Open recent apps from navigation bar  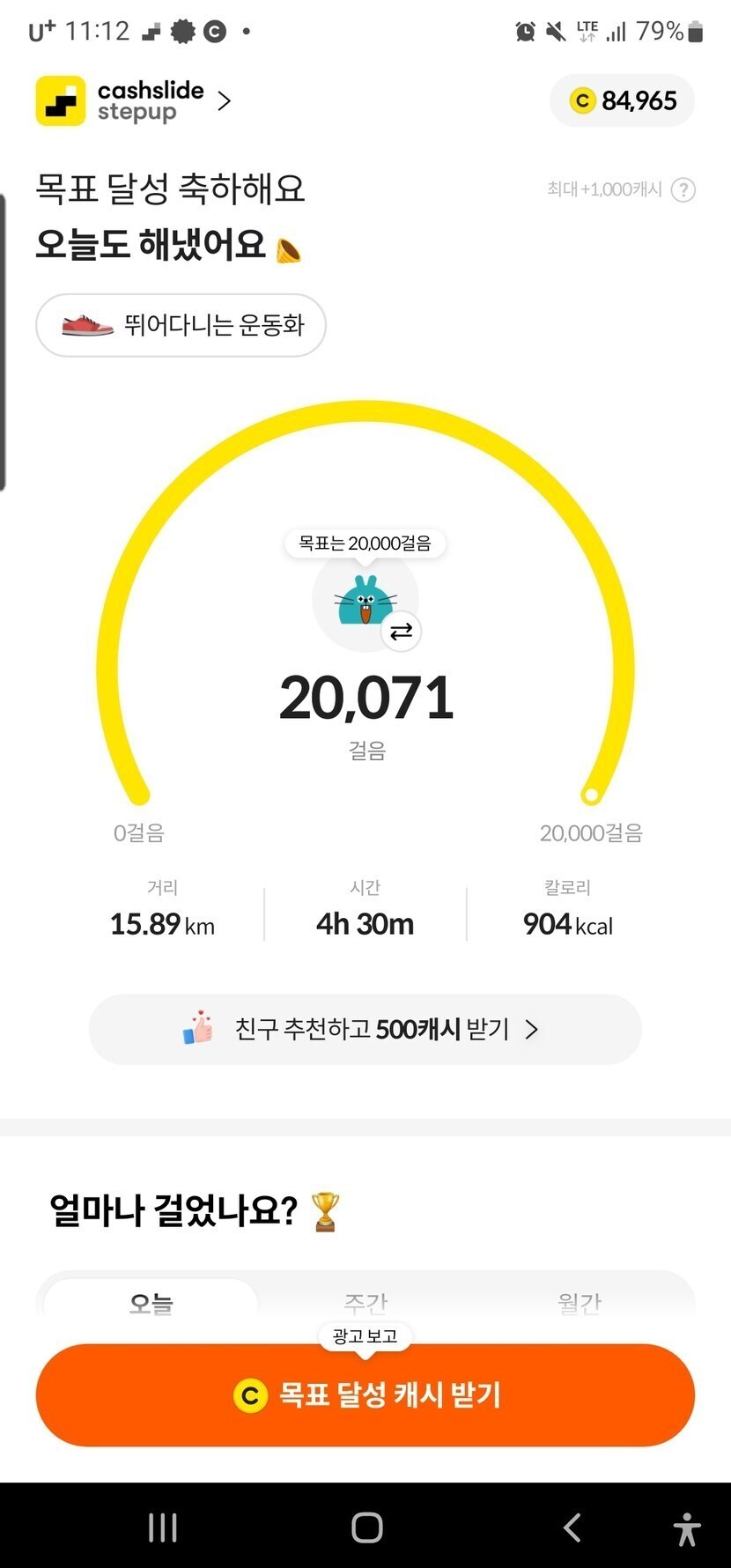click(x=163, y=1527)
